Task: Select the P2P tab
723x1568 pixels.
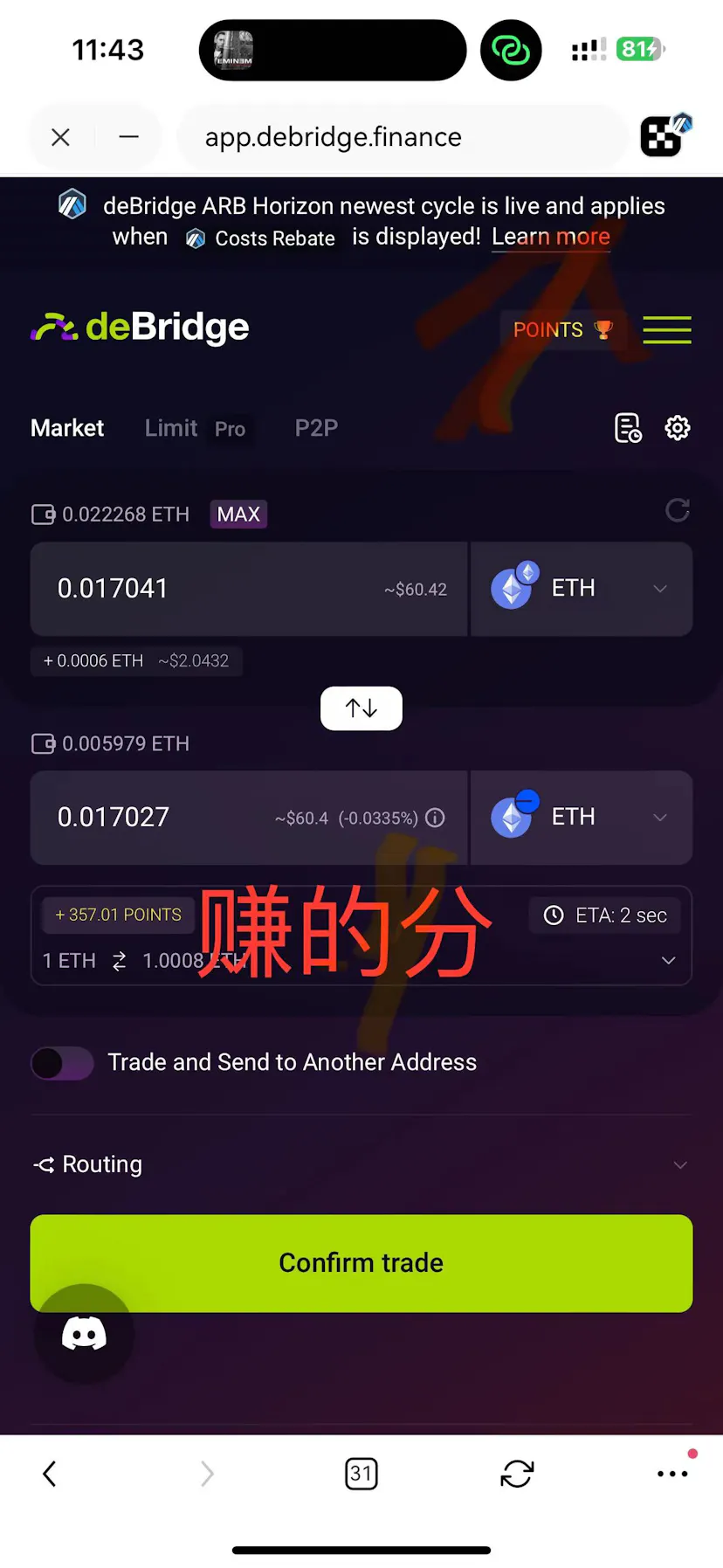Action: coord(315,428)
